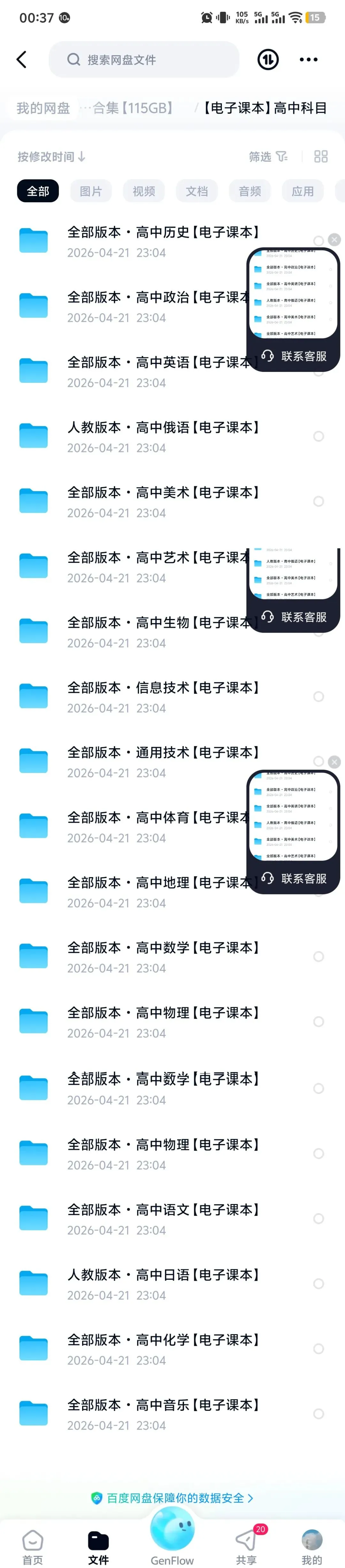
Task: Open the three-dot overflow menu
Action: [x=309, y=60]
